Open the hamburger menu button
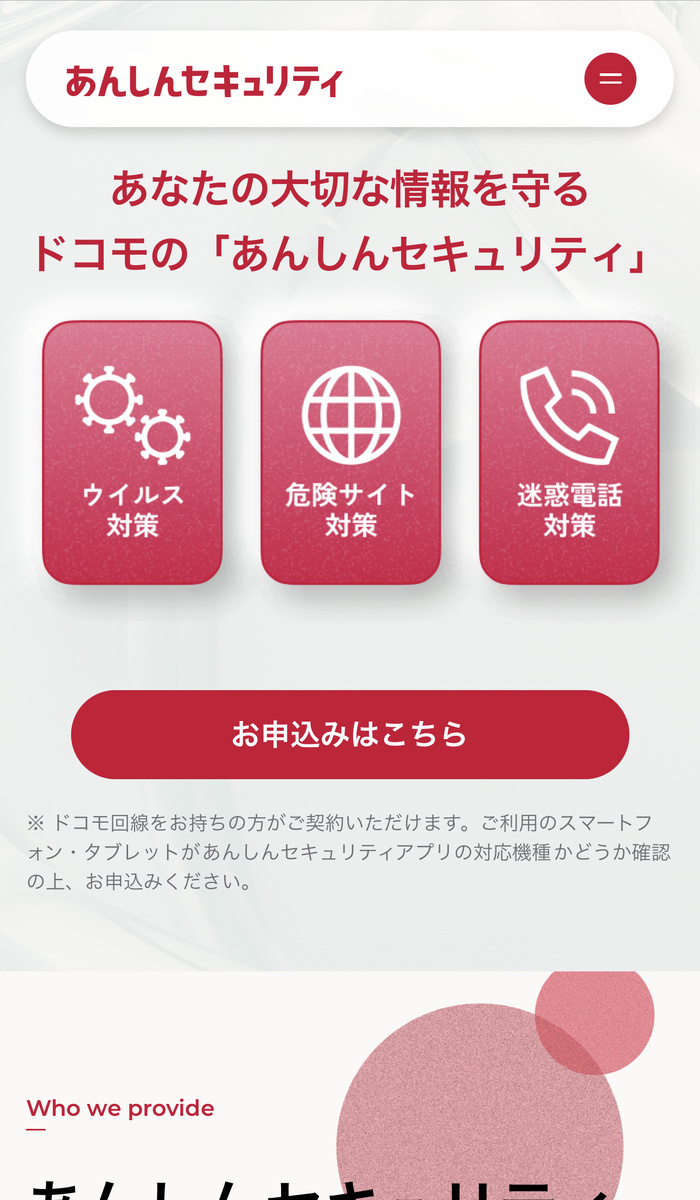This screenshot has width=700, height=1200. pyautogui.click(x=610, y=79)
